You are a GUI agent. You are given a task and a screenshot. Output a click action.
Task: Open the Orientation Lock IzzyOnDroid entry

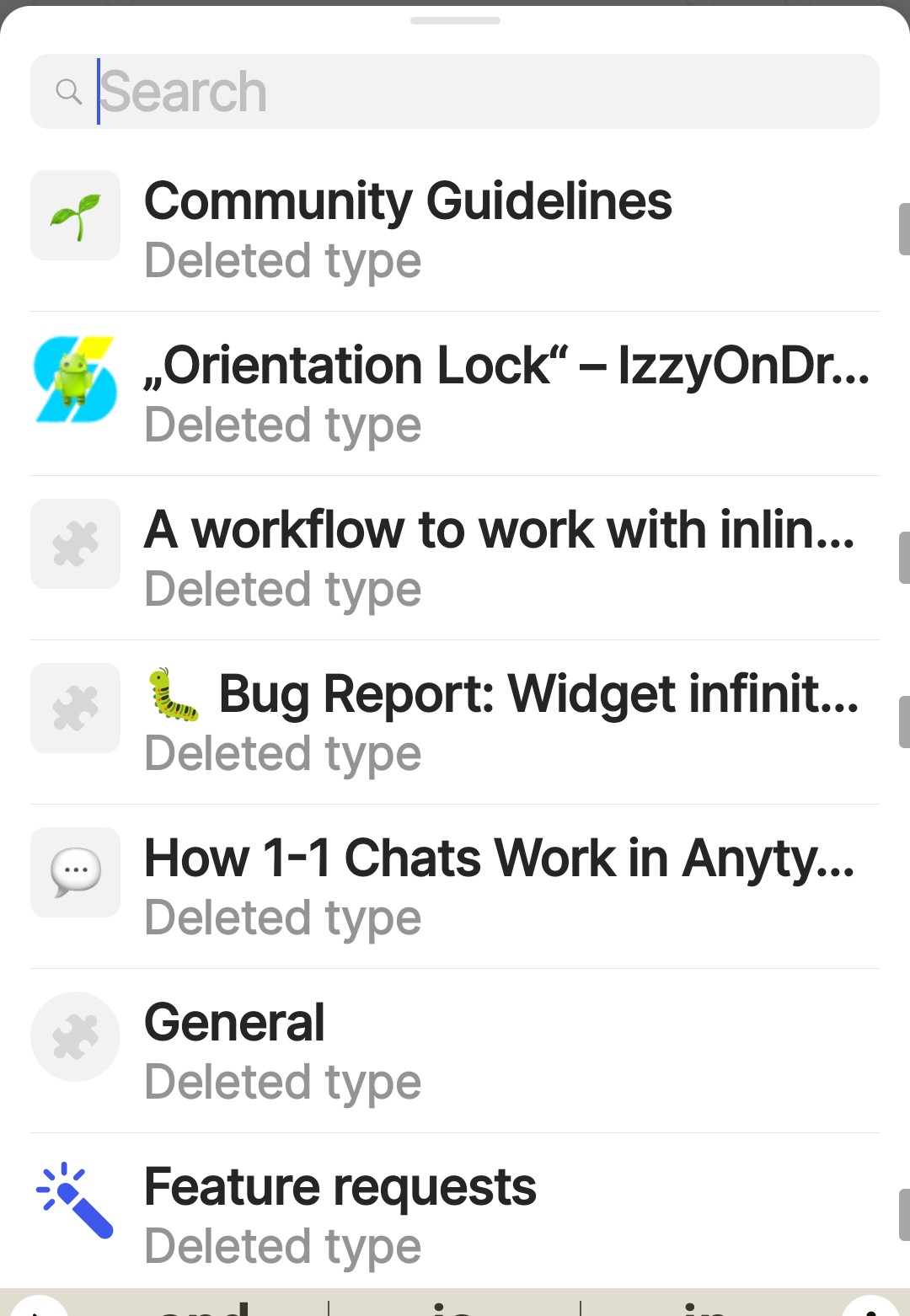455,393
